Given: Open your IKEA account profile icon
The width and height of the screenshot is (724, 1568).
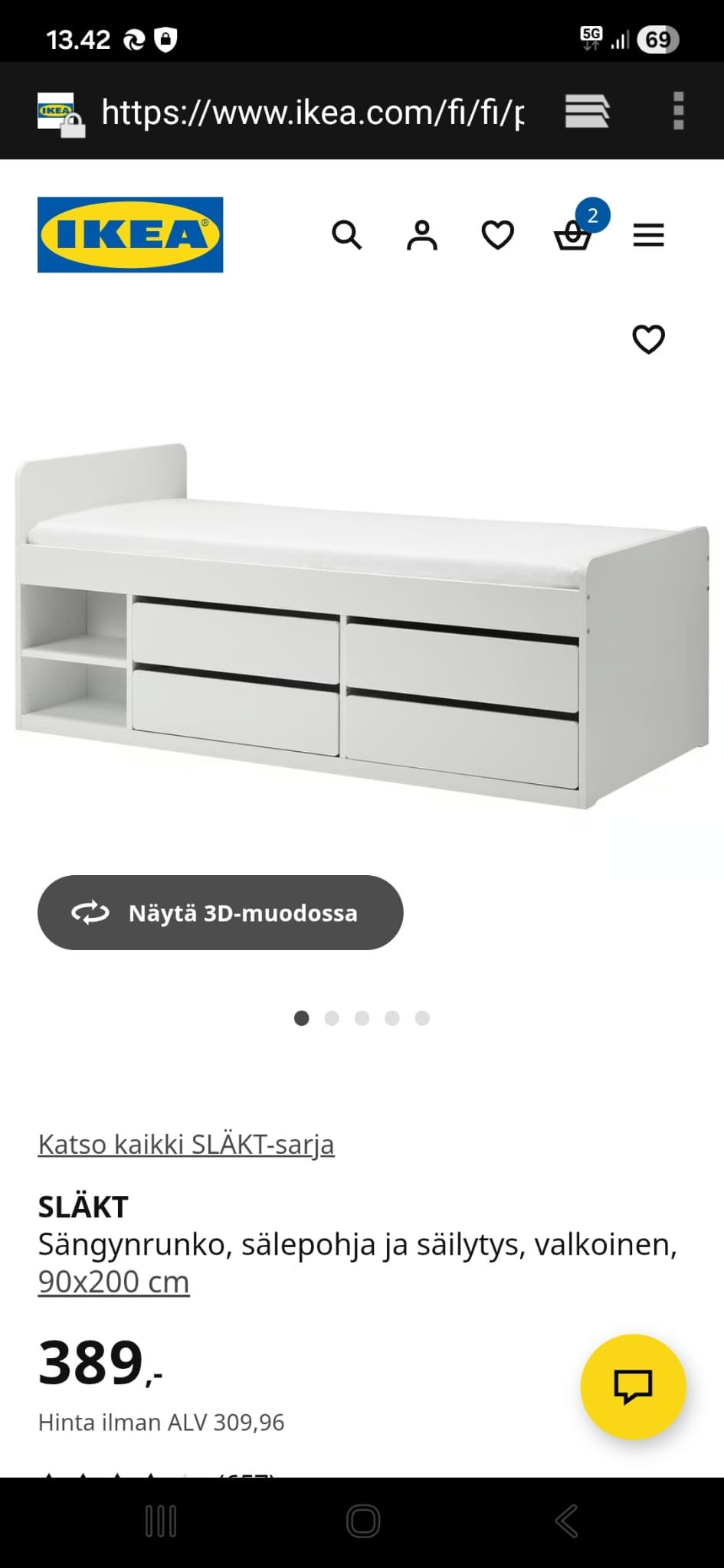Looking at the screenshot, I should pos(422,236).
